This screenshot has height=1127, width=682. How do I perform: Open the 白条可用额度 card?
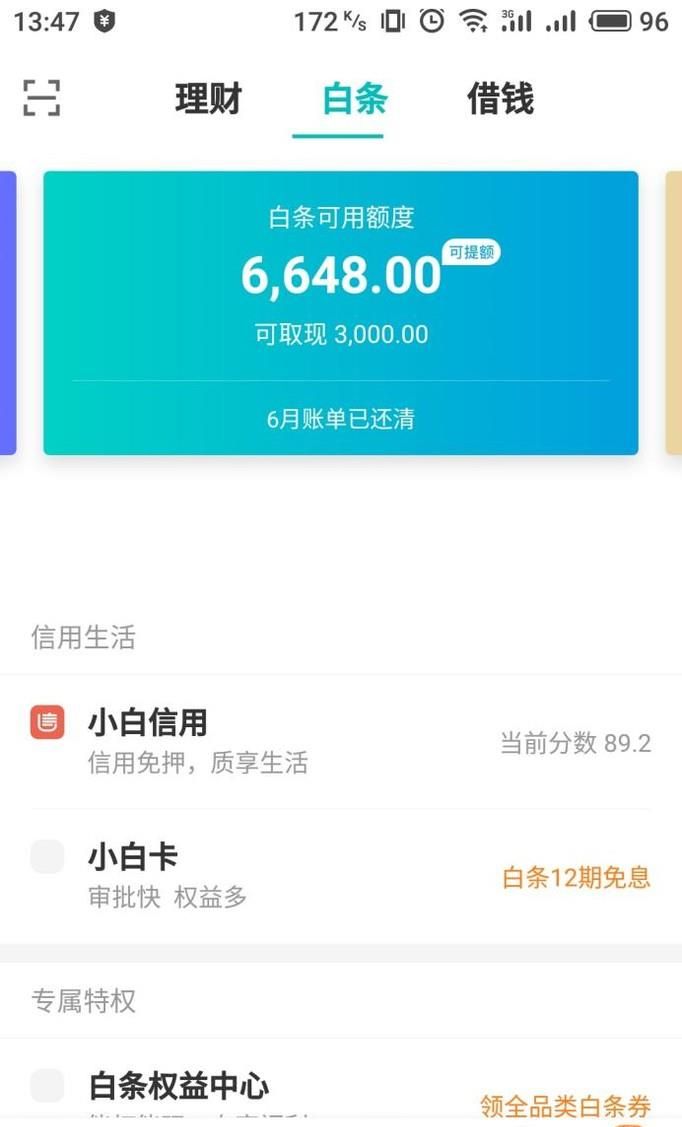point(340,290)
